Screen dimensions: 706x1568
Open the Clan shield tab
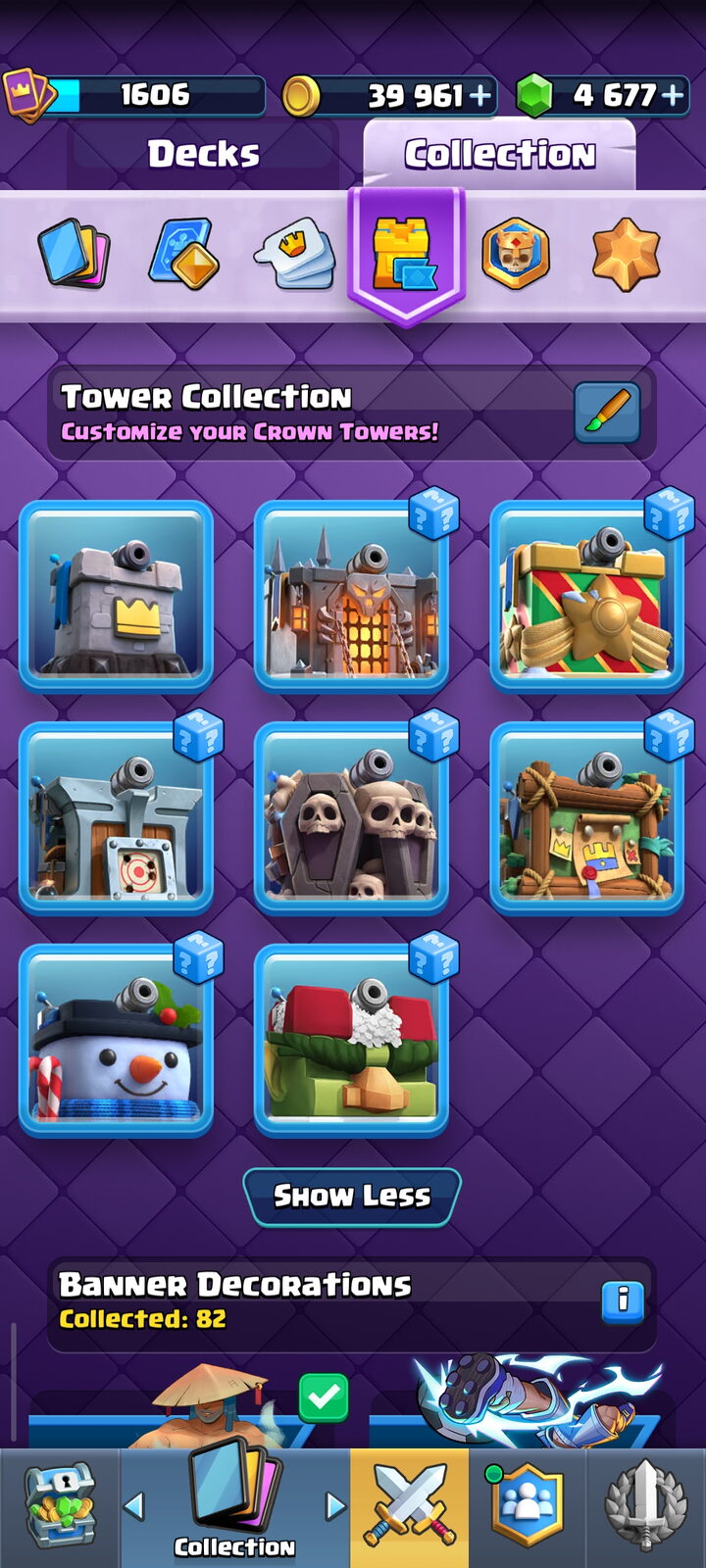click(528, 1507)
